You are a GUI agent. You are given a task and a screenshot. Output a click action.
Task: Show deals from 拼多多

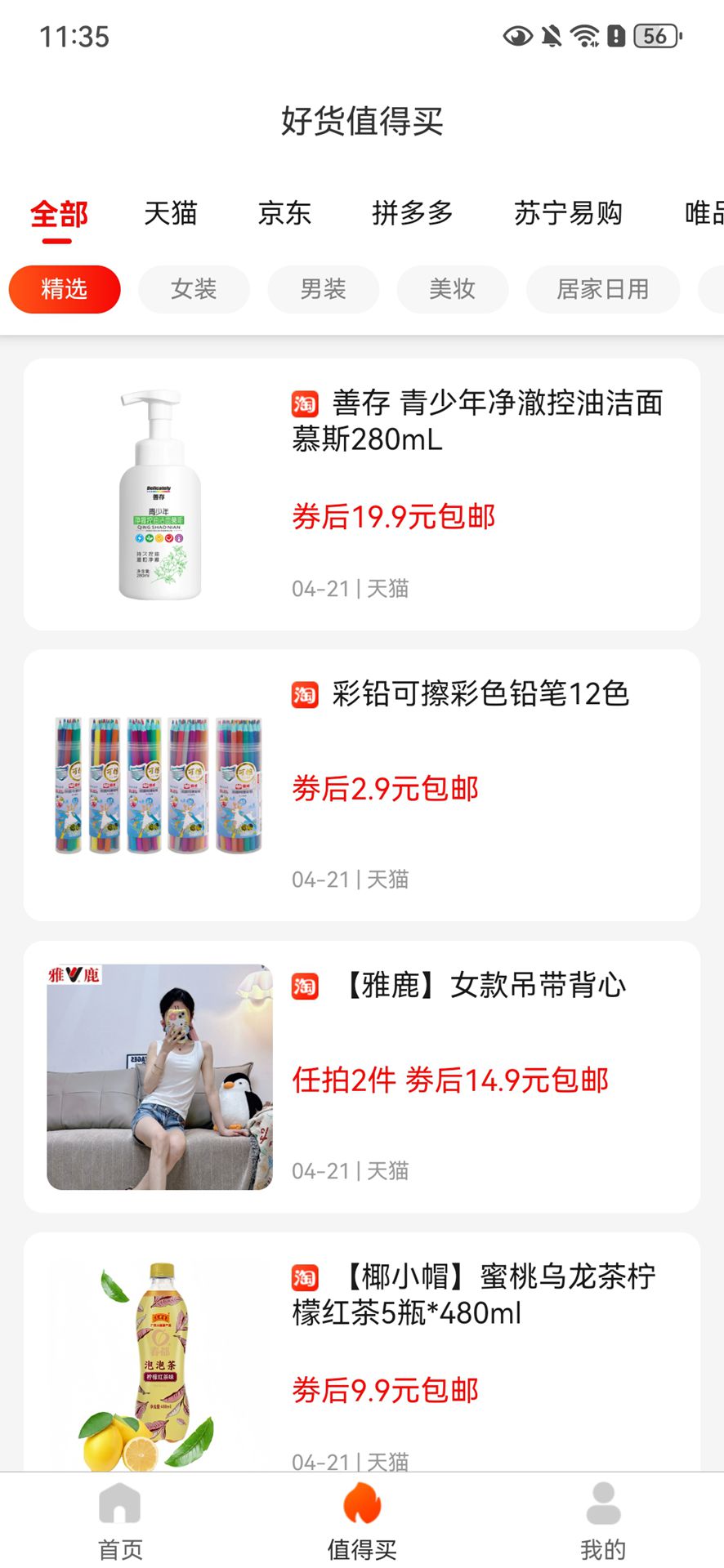pyautogui.click(x=412, y=214)
